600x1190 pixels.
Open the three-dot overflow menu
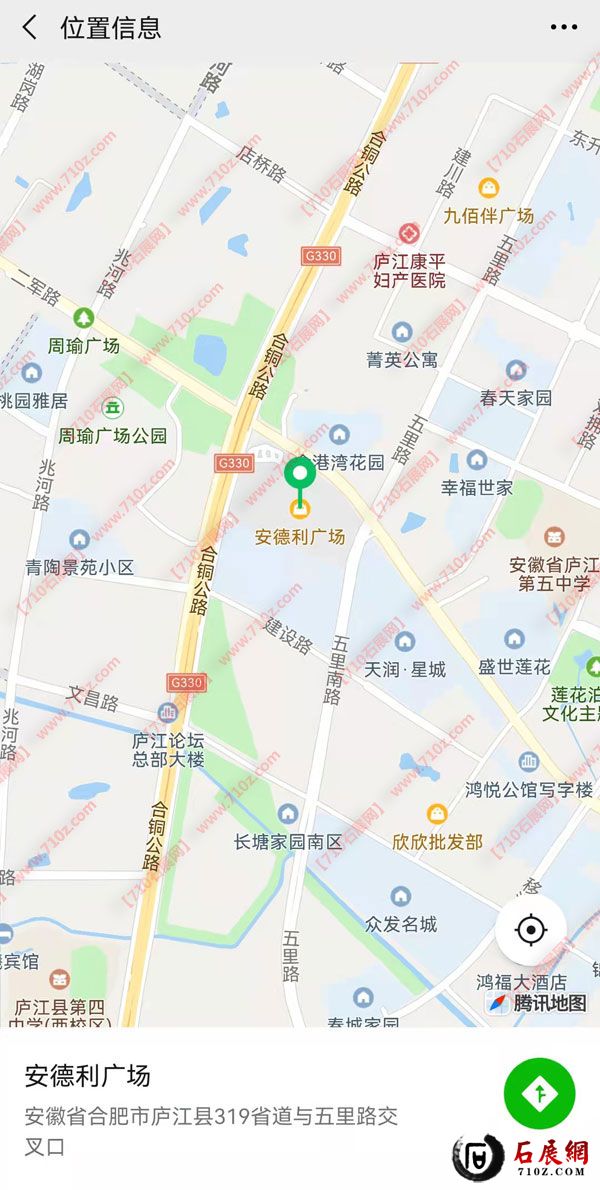tap(564, 28)
